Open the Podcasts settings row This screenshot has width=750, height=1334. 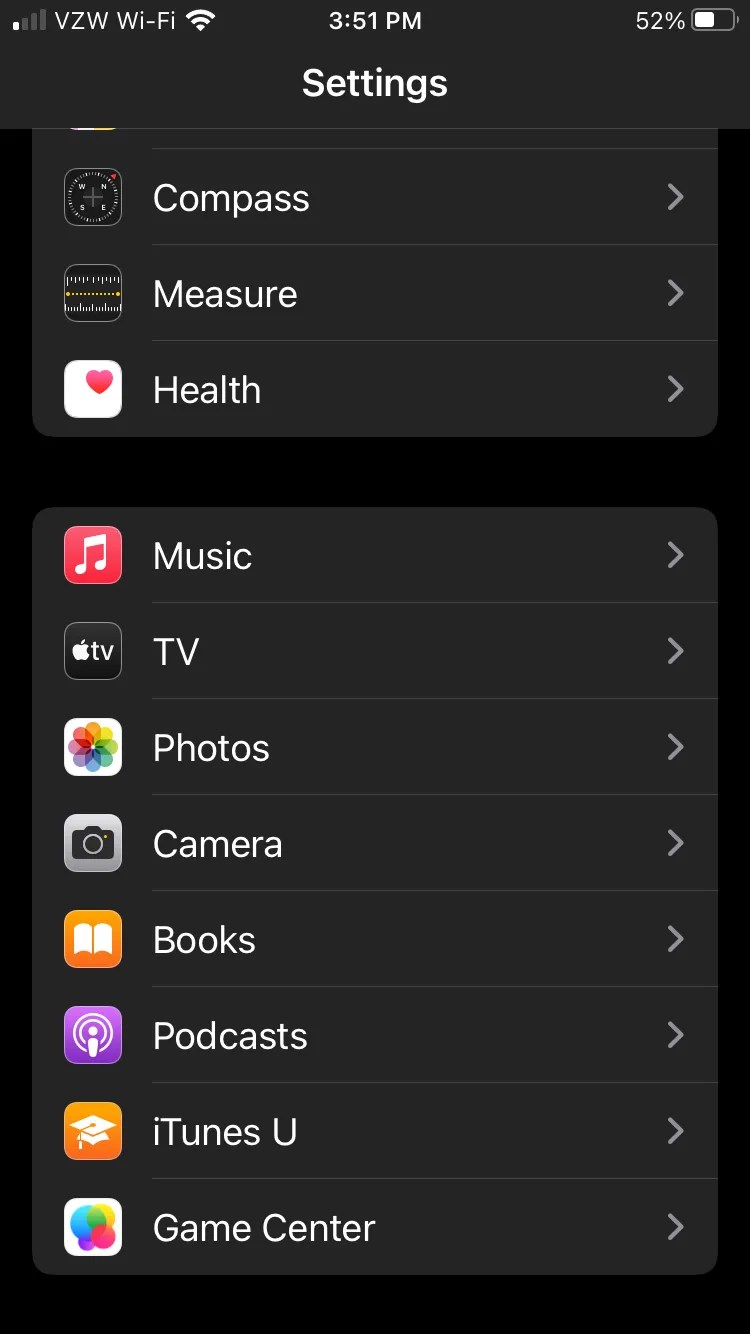point(229,1035)
